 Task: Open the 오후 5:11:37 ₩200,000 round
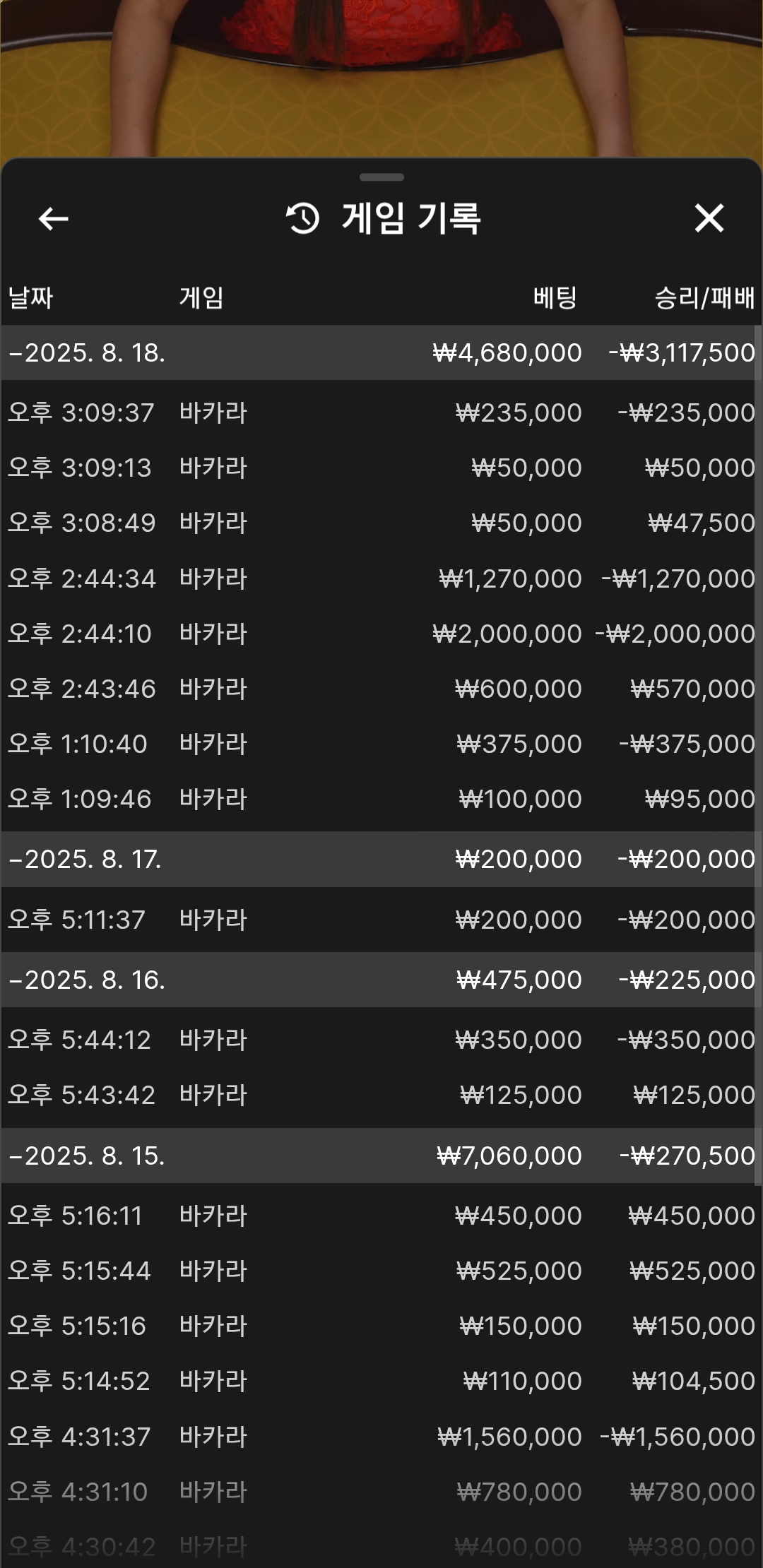pyautogui.click(x=380, y=920)
